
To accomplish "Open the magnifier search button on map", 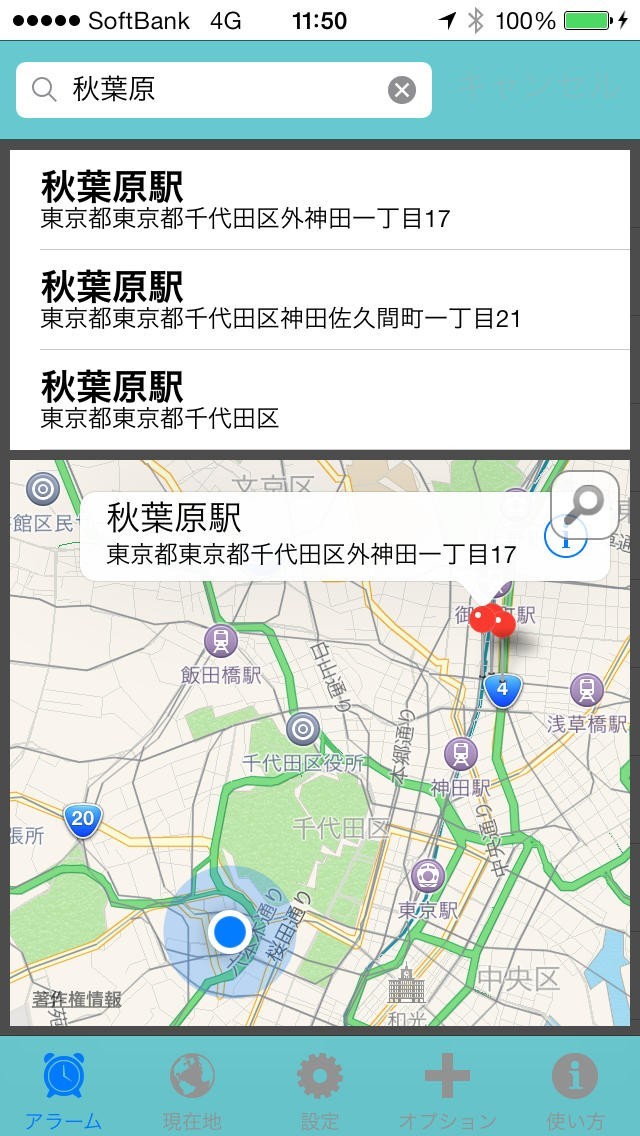I will [x=585, y=505].
